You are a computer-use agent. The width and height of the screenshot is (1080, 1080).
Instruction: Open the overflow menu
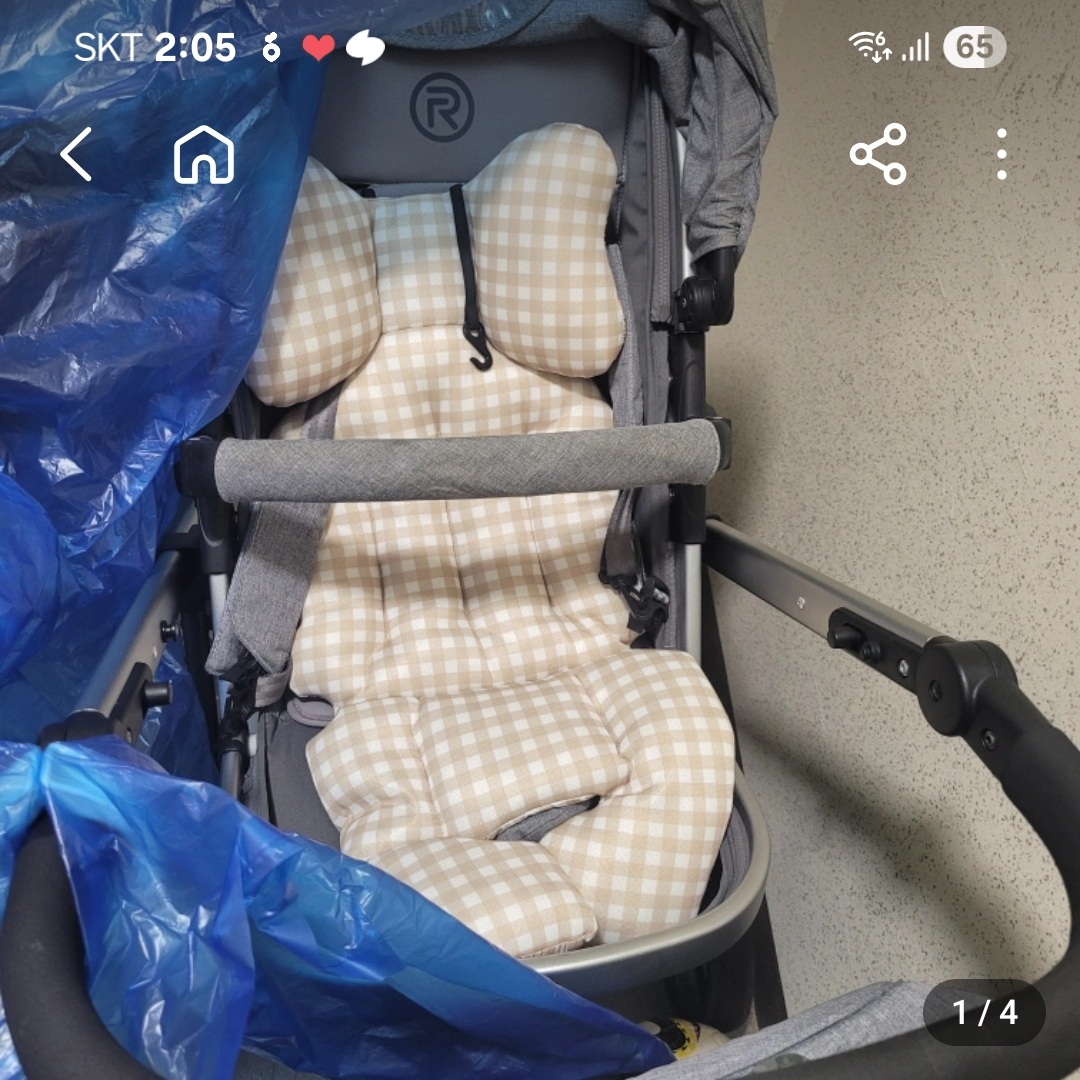pyautogui.click(x=1002, y=155)
